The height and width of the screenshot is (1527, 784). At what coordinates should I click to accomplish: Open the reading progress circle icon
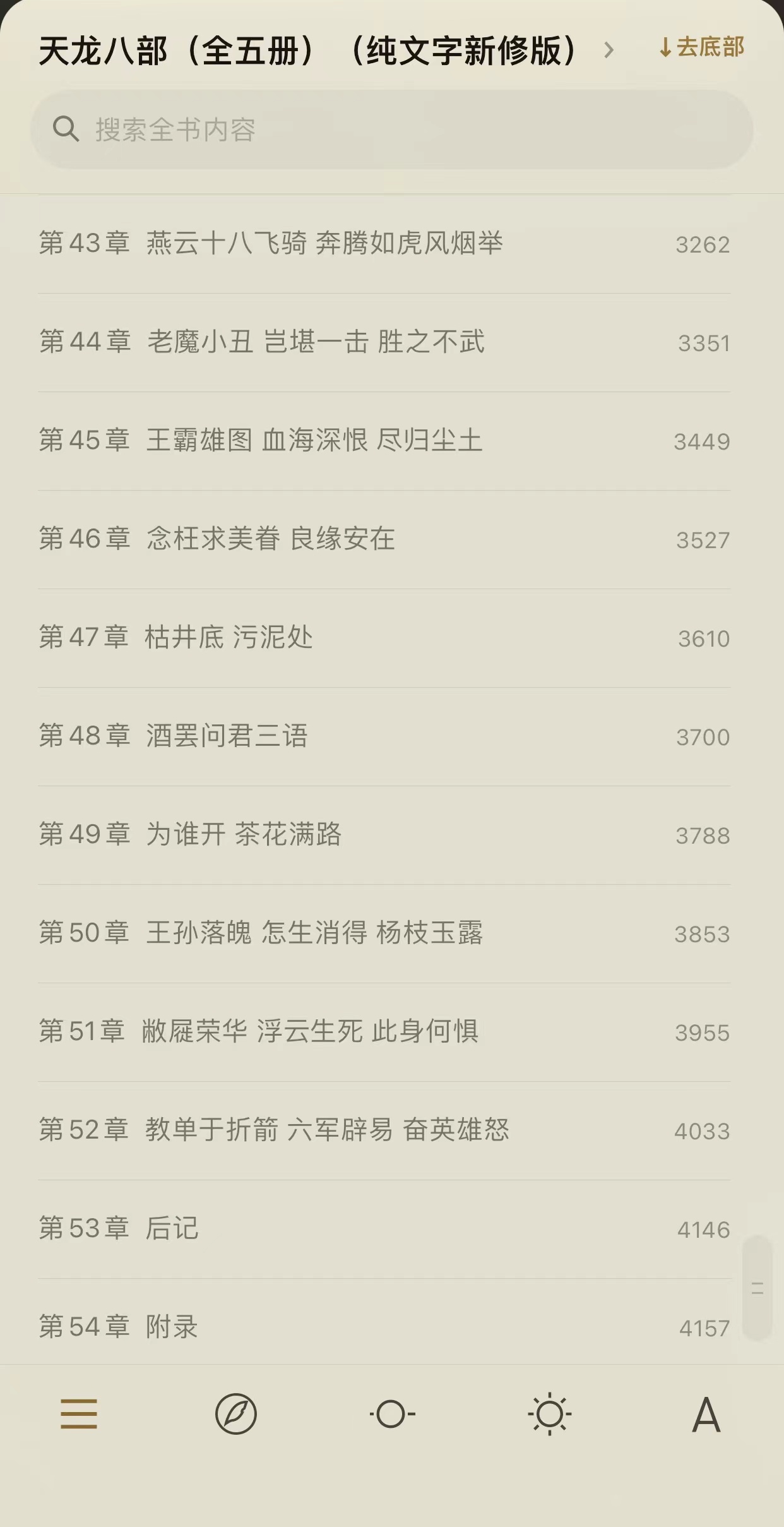point(392,1414)
